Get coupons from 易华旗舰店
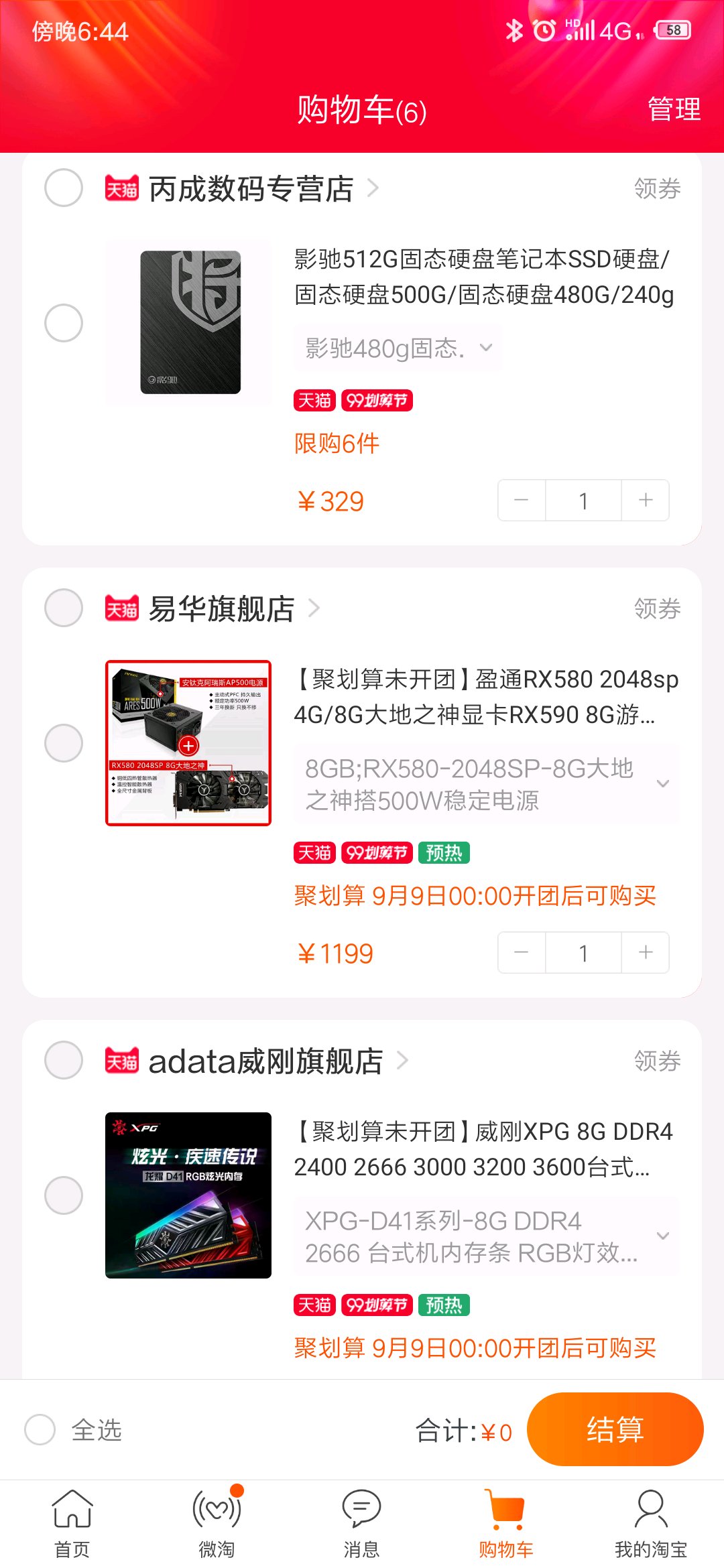This screenshot has width=724, height=1568. [657, 608]
